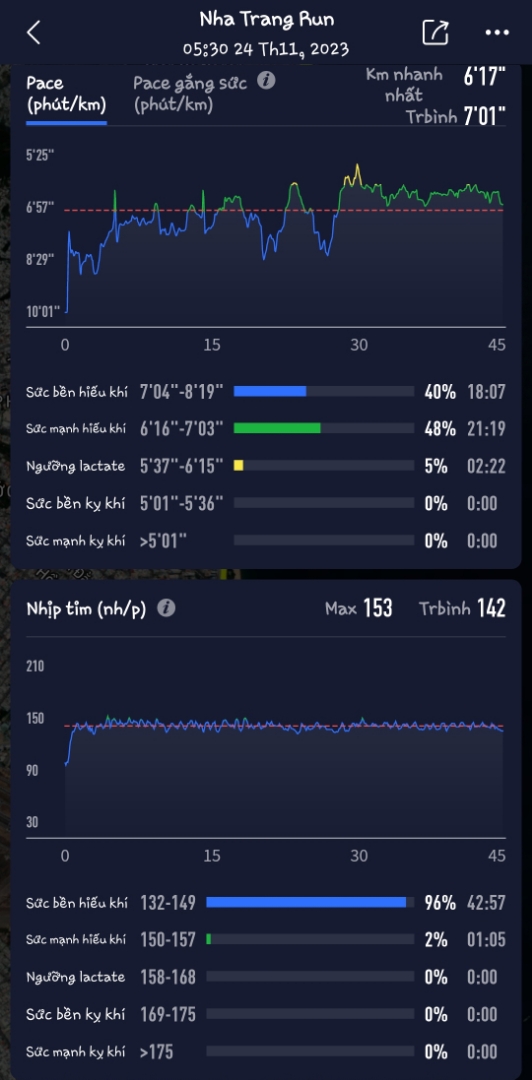The width and height of the screenshot is (532, 1080).
Task: Share the Nha Trang Run activity
Action: coord(436,32)
